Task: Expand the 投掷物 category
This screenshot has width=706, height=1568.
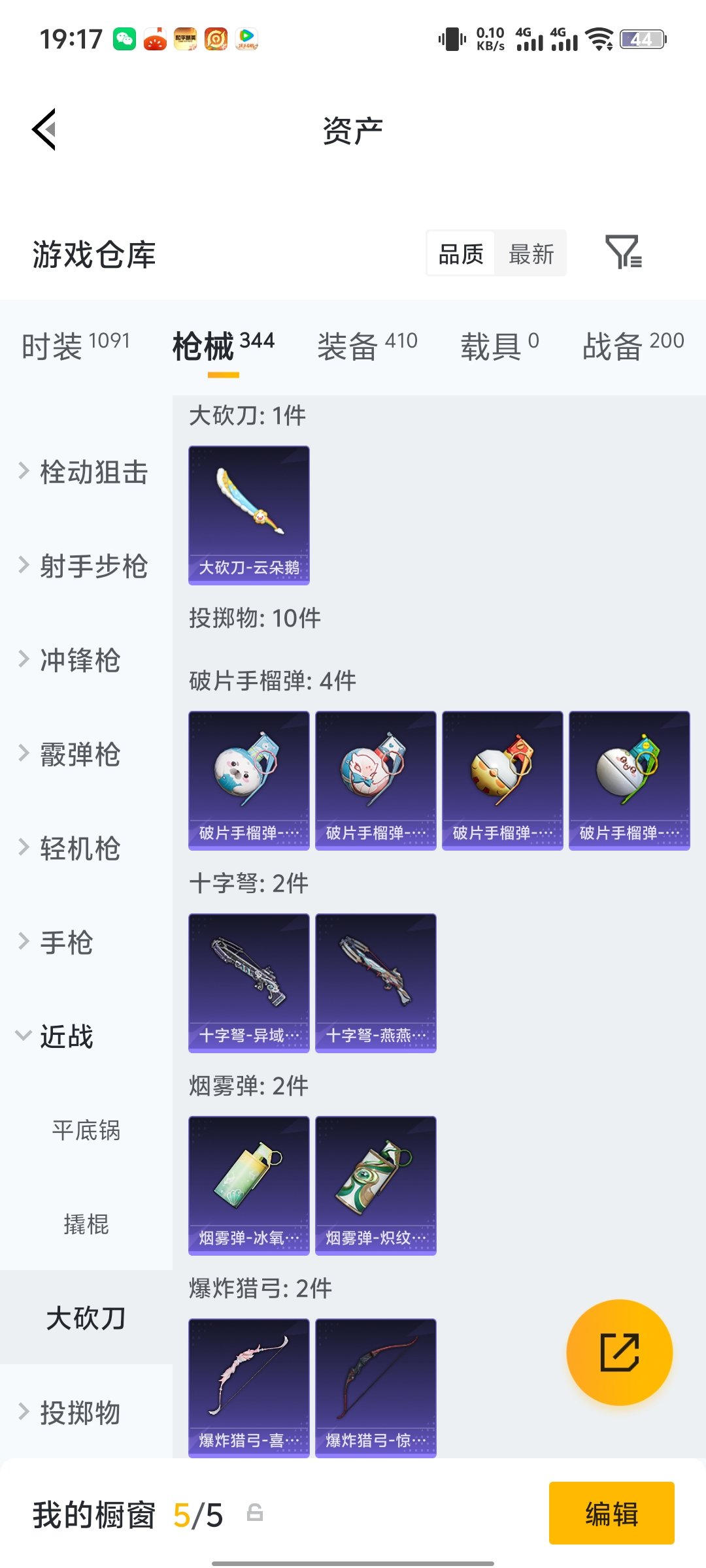Action: tap(72, 1413)
